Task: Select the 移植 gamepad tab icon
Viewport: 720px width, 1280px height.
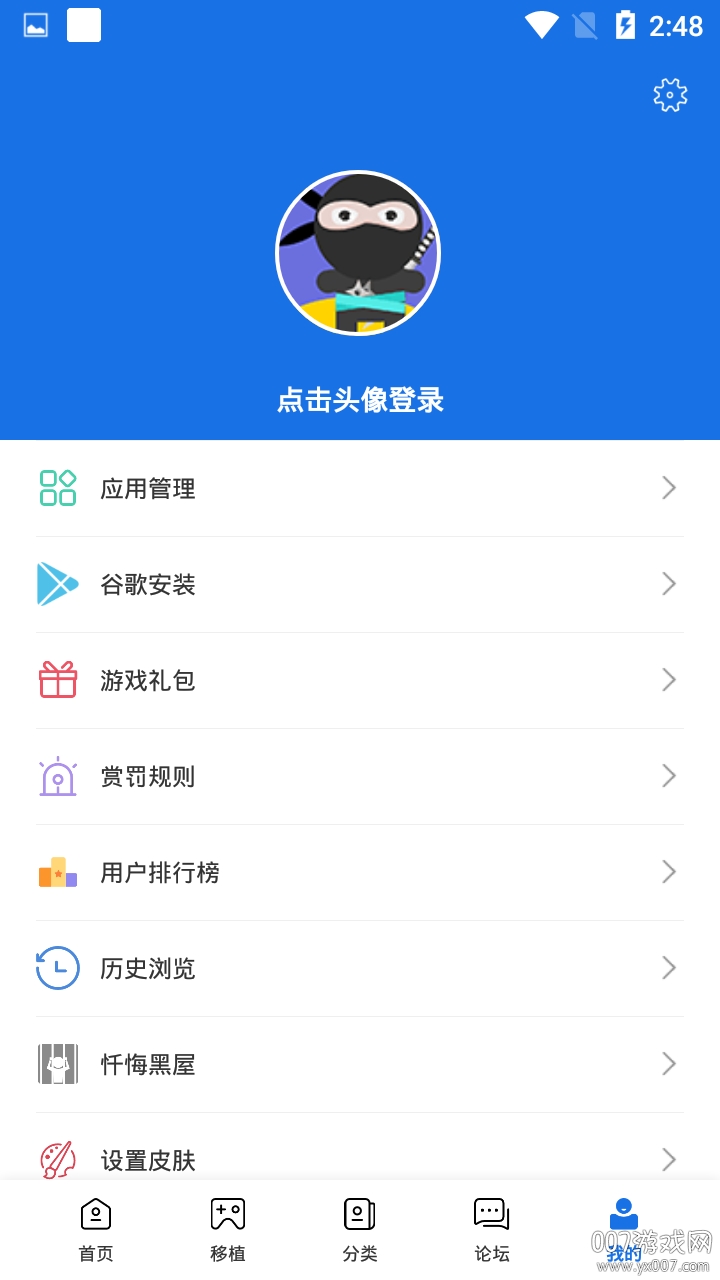Action: tap(227, 1212)
